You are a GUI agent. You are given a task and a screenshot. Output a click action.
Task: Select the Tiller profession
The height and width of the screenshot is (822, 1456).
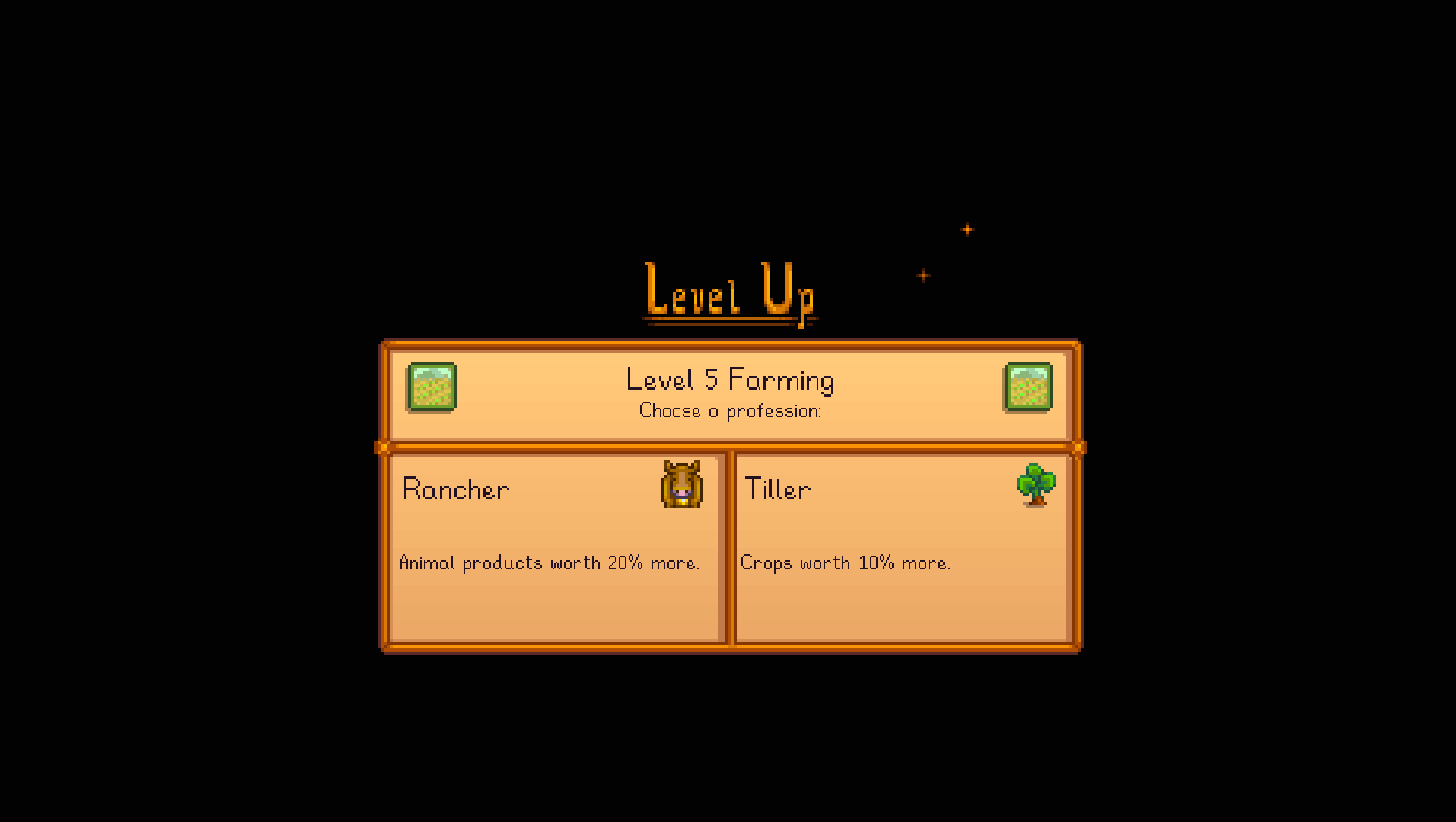[902, 548]
